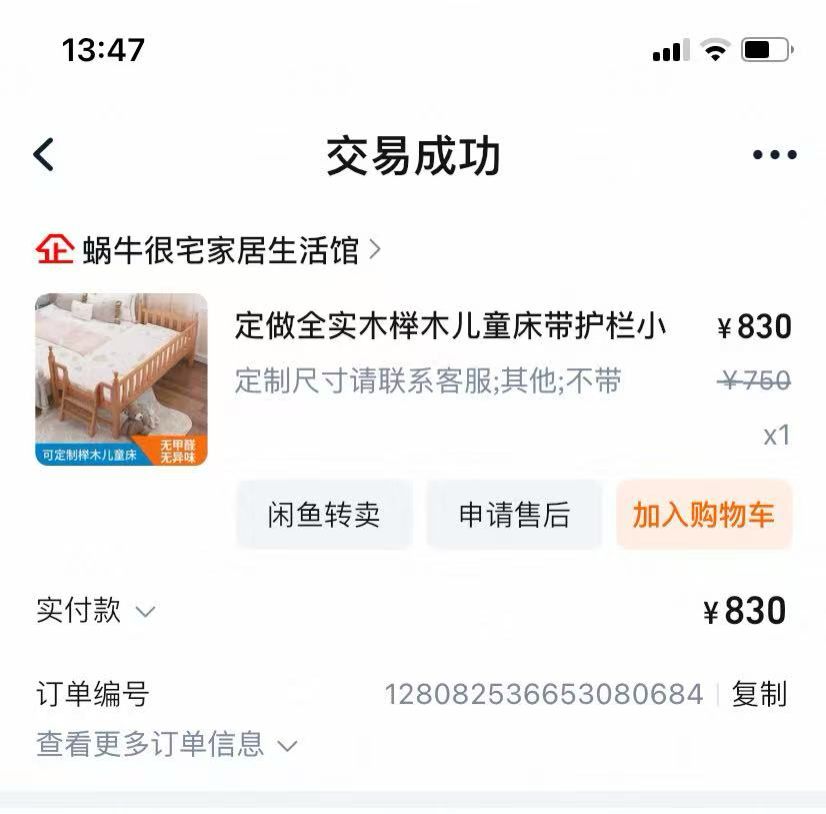Viewport: 826px width, 814px height.
Task: Expand 查看更多订单信息
Action: [x=166, y=744]
